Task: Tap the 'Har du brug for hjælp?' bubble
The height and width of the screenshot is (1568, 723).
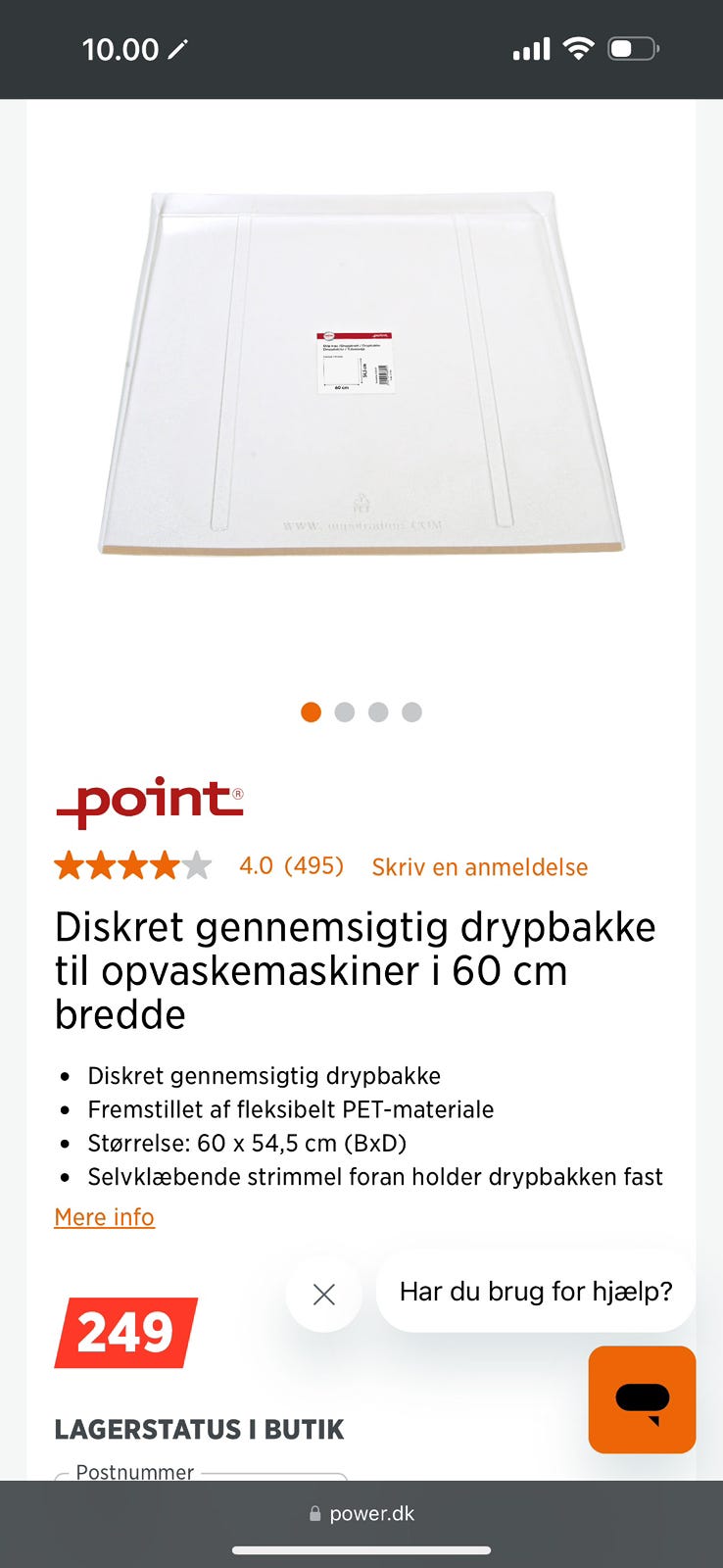Action: [x=535, y=1292]
